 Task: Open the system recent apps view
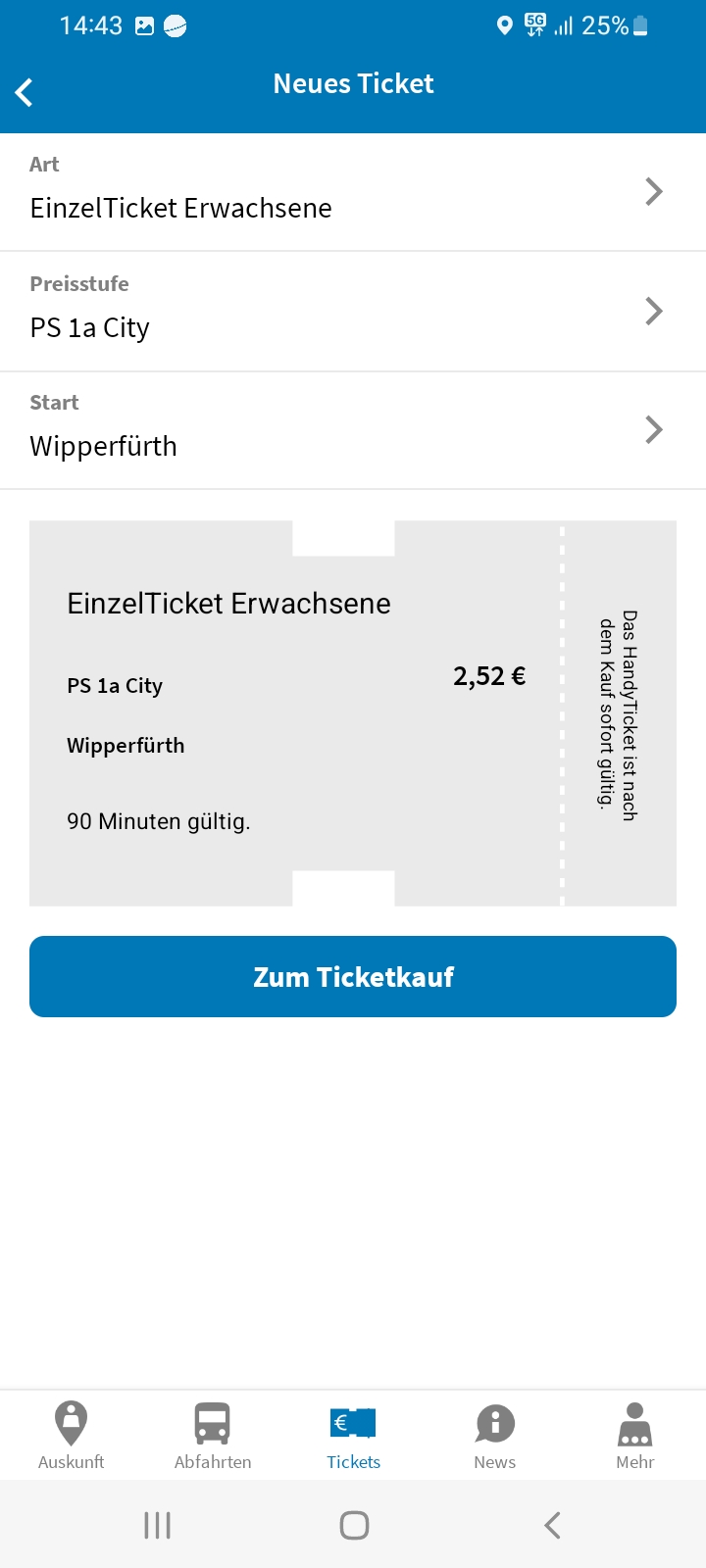[157, 1525]
